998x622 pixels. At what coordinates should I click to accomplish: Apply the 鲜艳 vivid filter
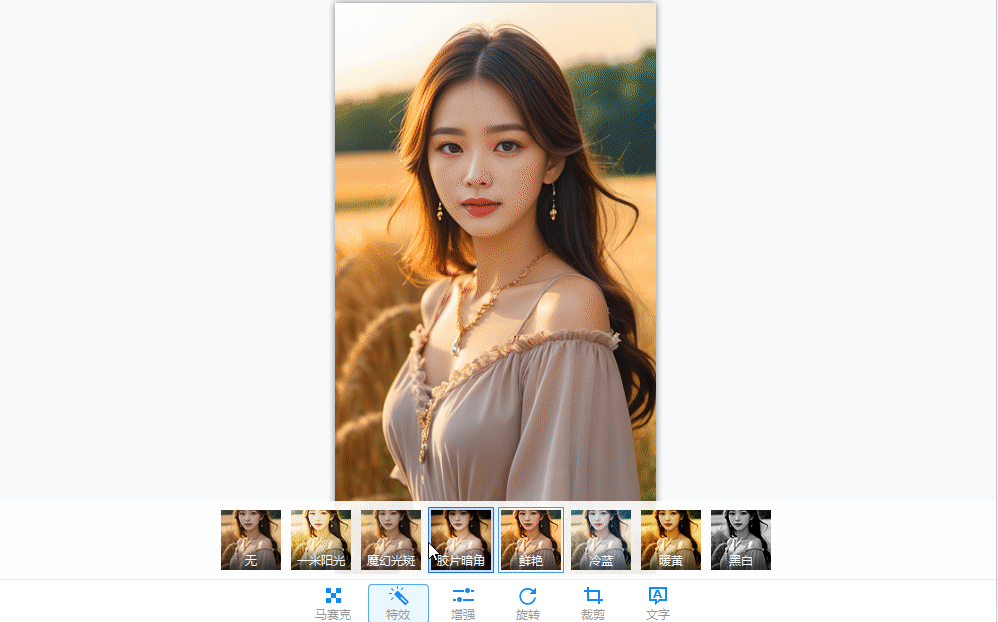click(x=531, y=540)
